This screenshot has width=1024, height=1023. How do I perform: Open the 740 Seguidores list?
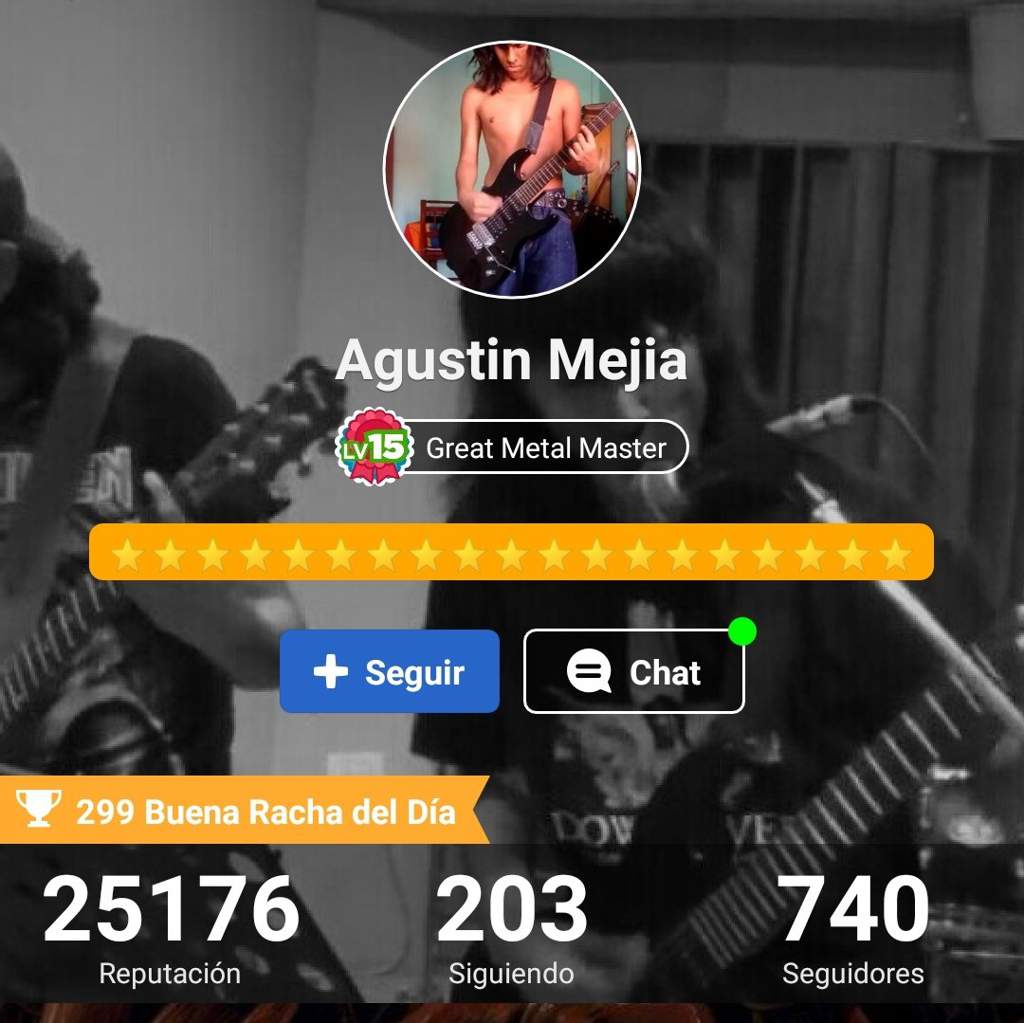pos(853,928)
